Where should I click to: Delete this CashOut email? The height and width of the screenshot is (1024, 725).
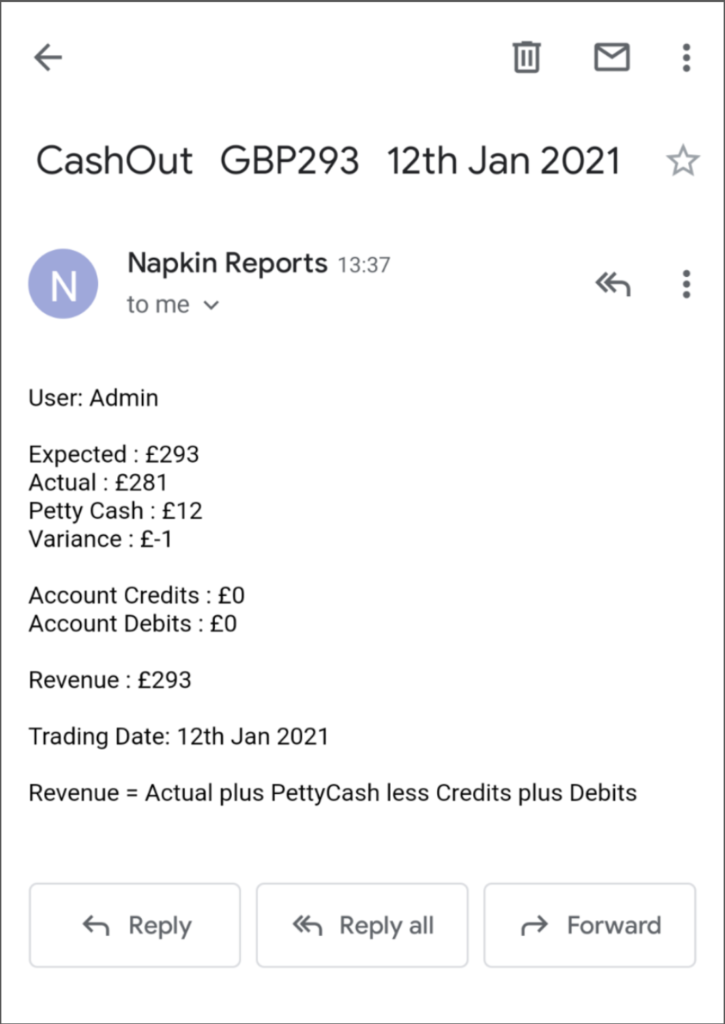click(526, 58)
